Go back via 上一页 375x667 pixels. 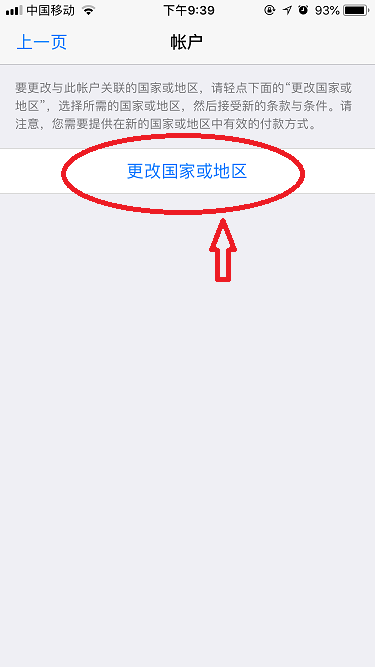point(42,43)
